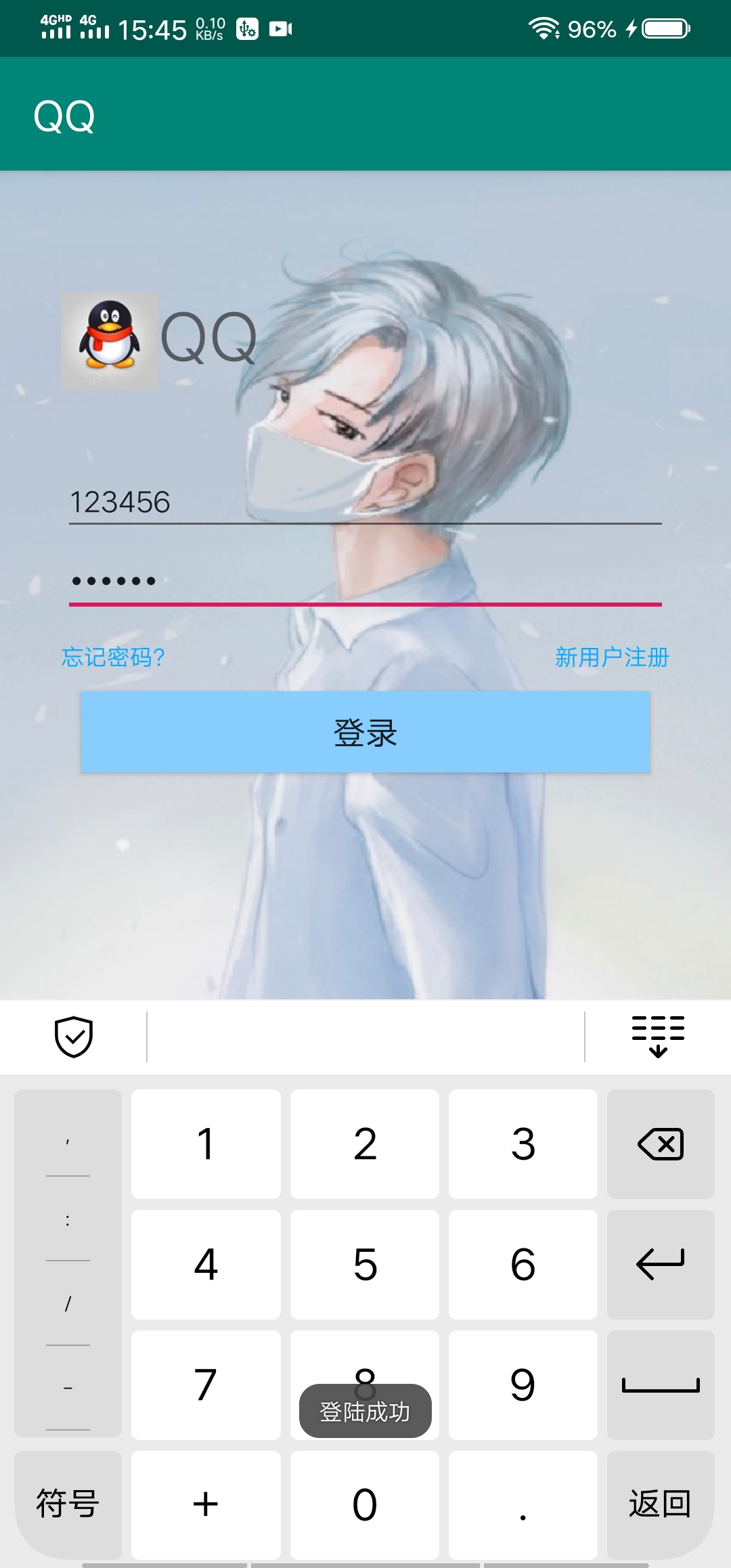Image resolution: width=731 pixels, height=1568 pixels.
Task: Open 新用户注册 to register
Action: pyautogui.click(x=612, y=657)
